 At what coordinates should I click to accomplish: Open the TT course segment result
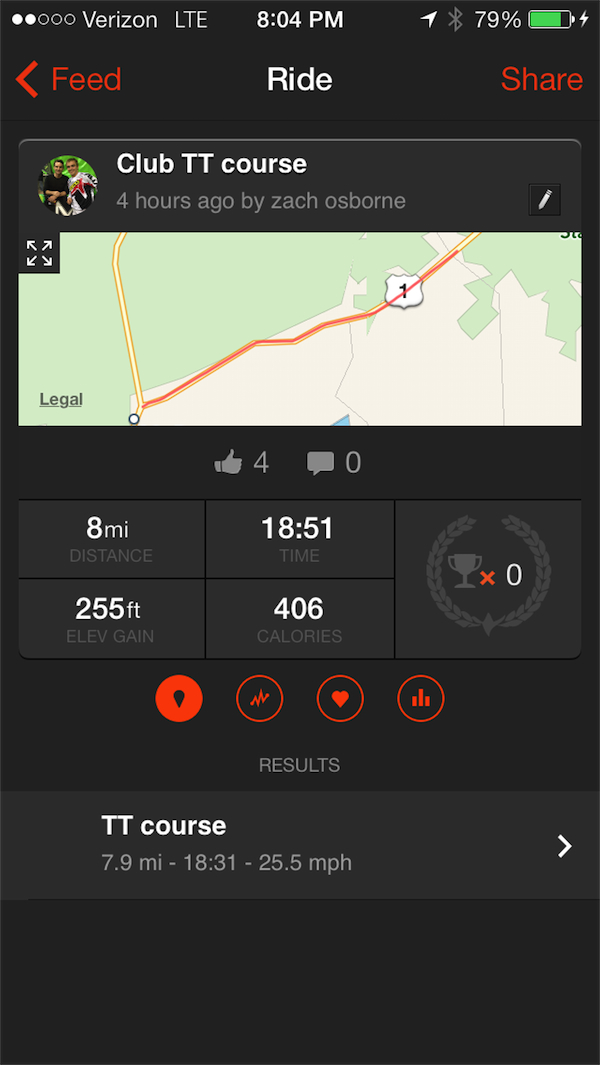click(300, 845)
